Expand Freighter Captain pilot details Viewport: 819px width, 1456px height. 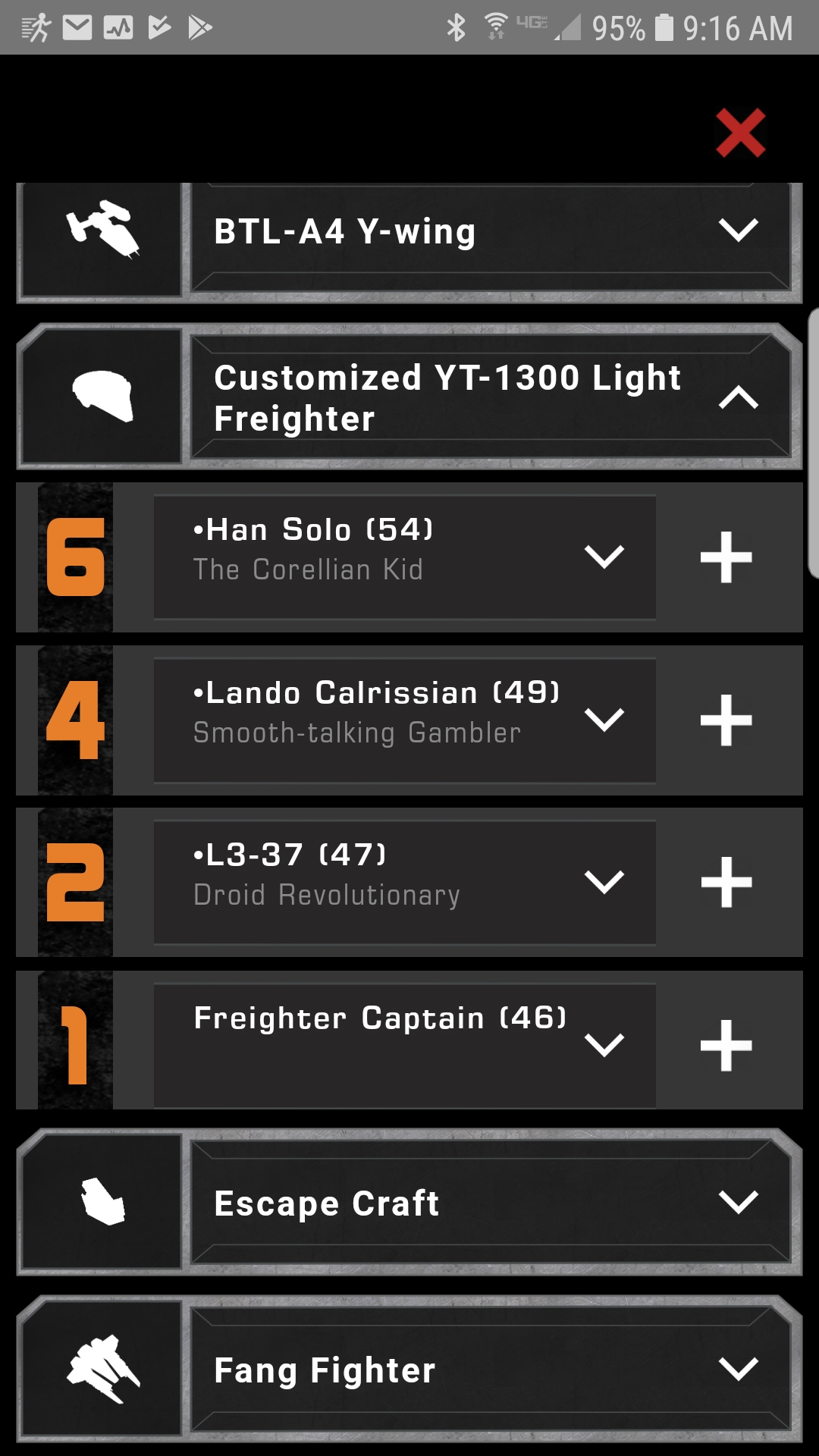tap(604, 1045)
